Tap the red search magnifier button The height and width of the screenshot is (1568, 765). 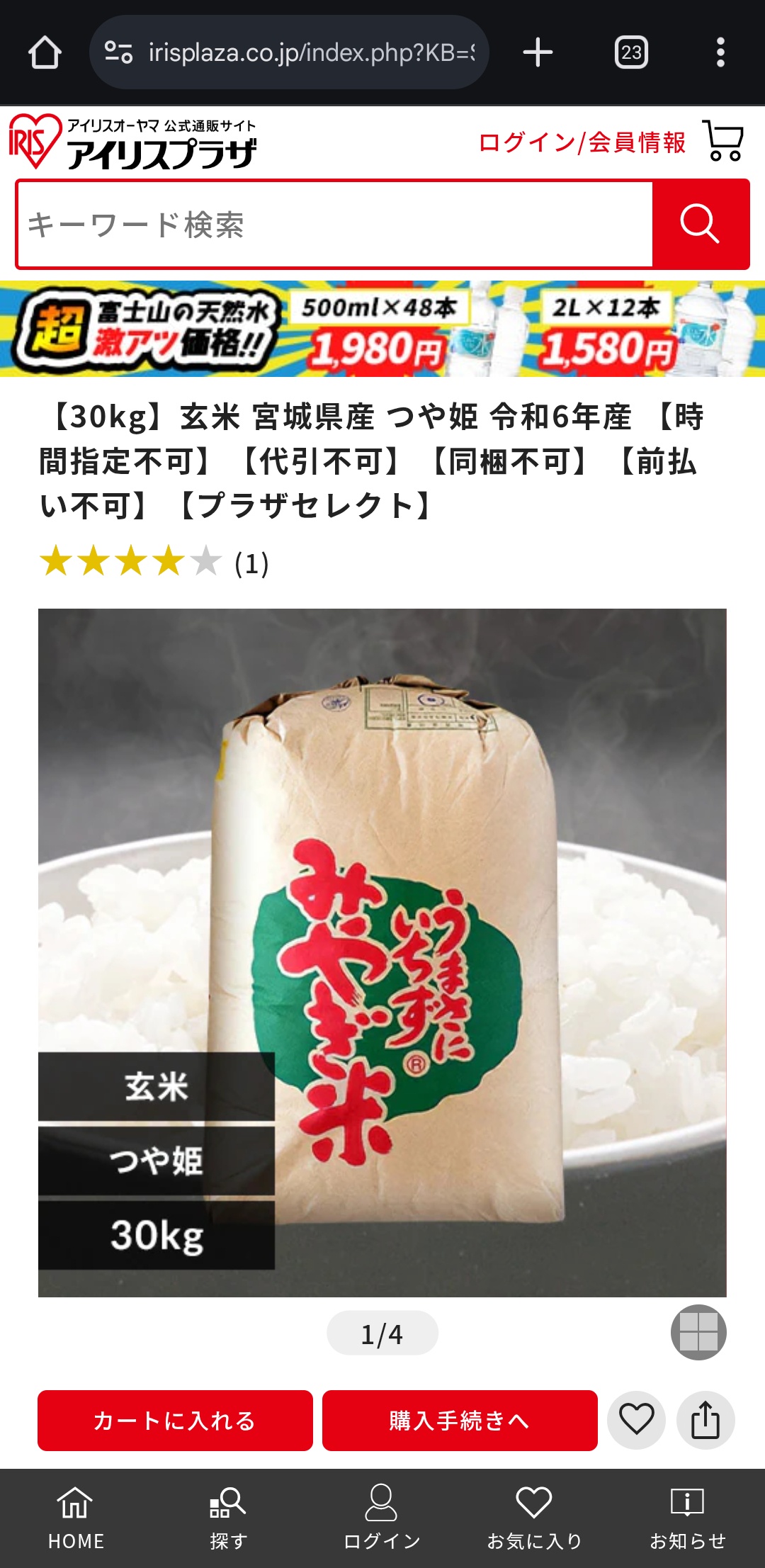pyautogui.click(x=700, y=224)
